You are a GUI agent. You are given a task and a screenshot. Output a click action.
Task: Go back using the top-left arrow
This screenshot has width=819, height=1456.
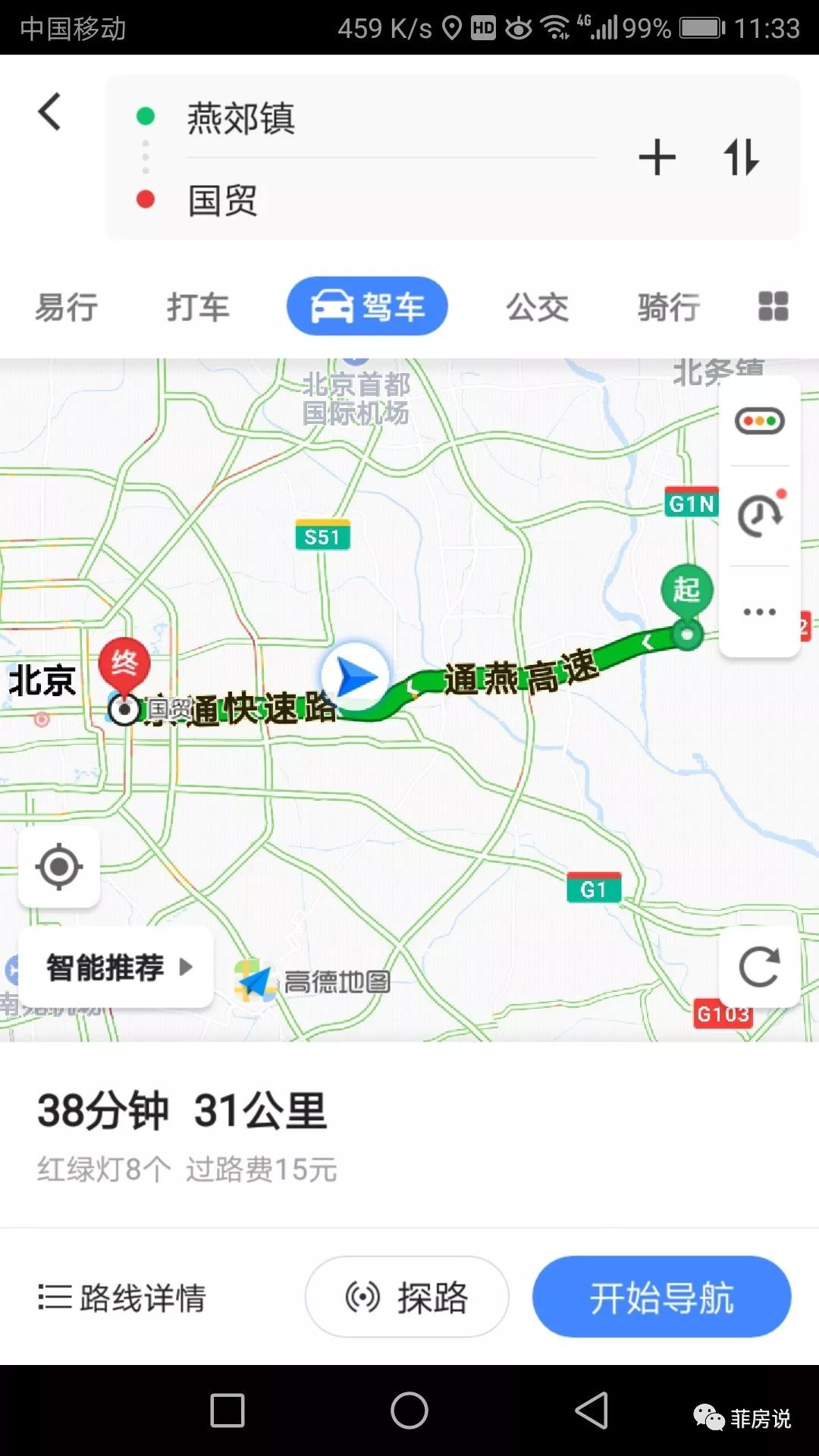(x=50, y=112)
